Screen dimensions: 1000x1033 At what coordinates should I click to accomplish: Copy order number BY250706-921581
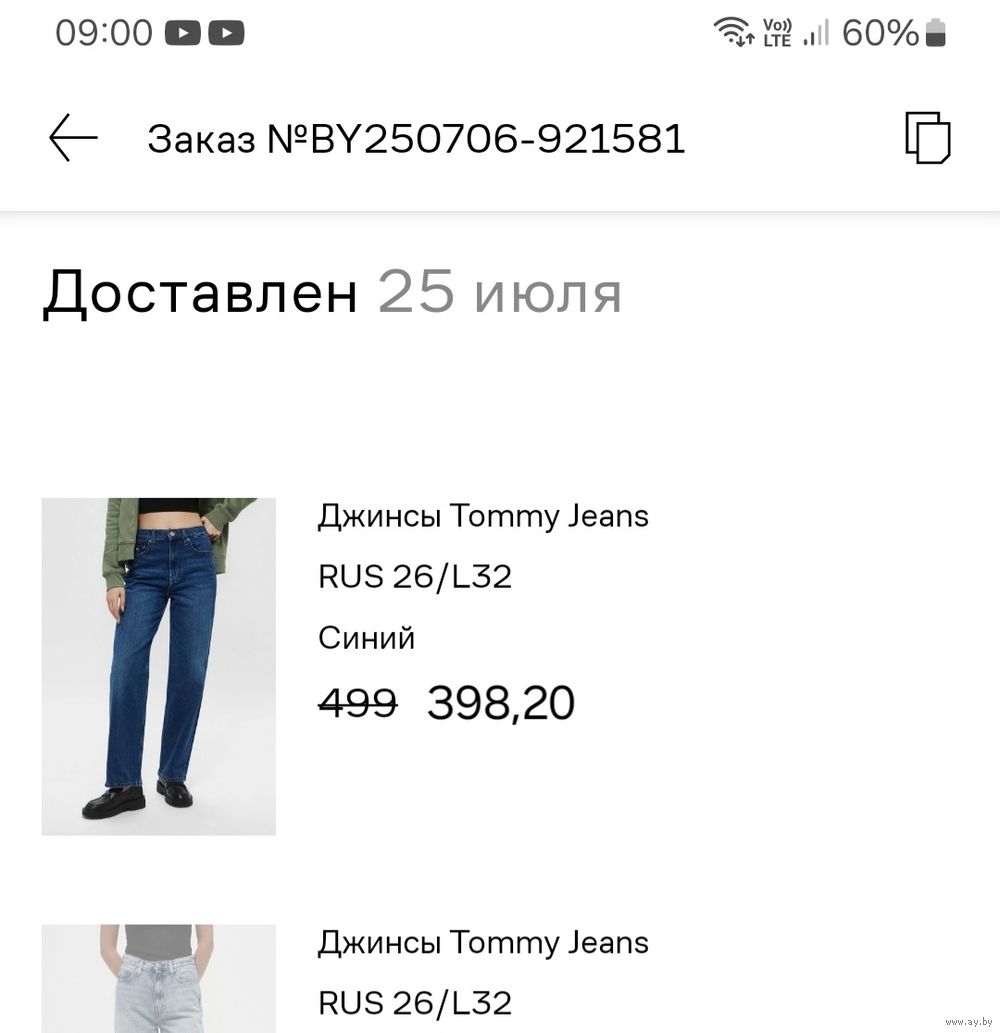tap(927, 138)
